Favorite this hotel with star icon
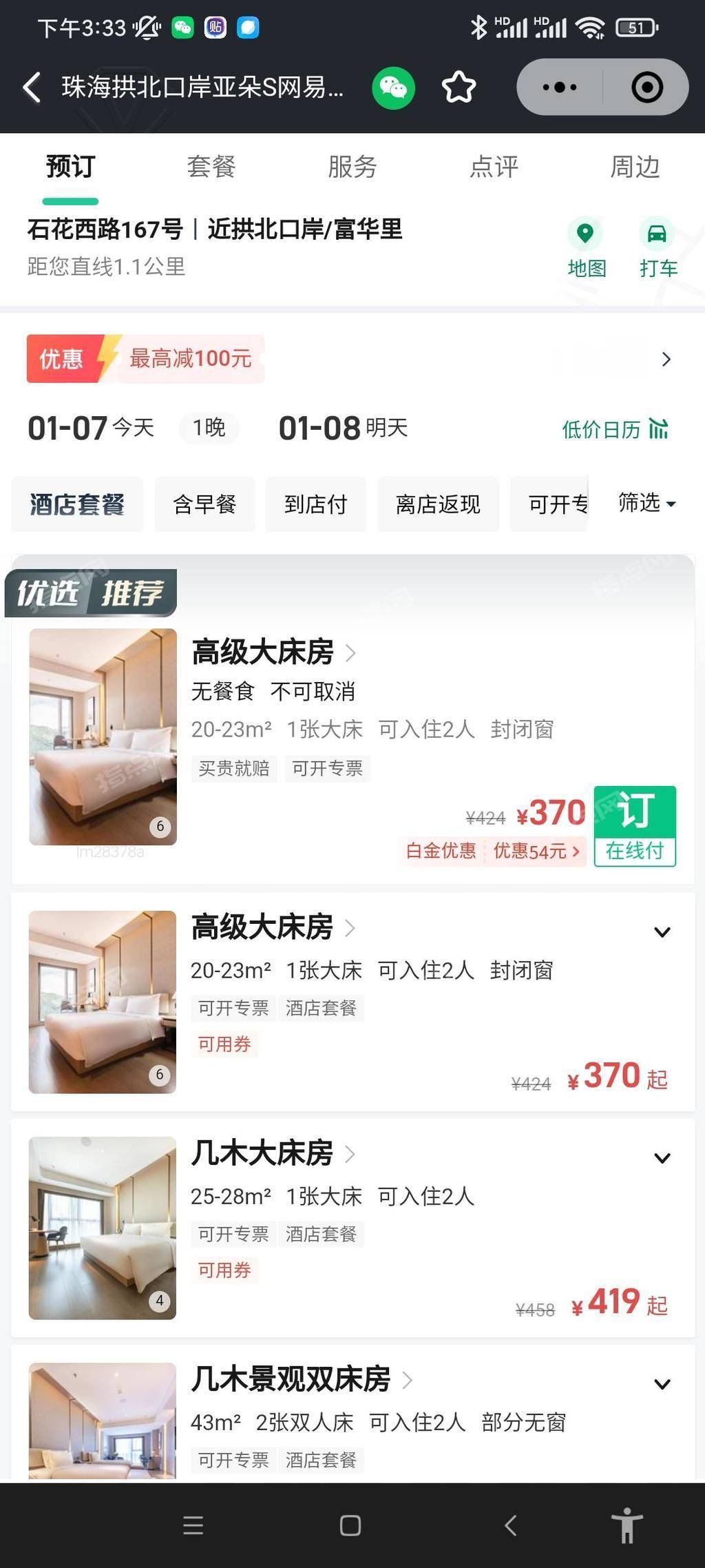705x1568 pixels. [459, 87]
